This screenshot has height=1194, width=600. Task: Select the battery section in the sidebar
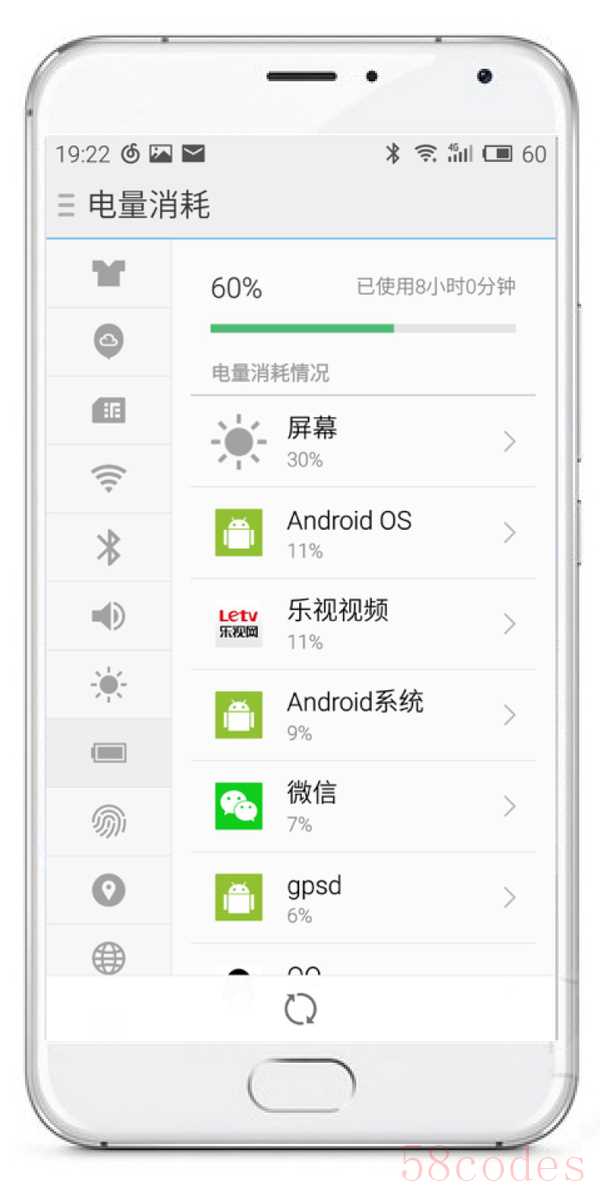[108, 753]
